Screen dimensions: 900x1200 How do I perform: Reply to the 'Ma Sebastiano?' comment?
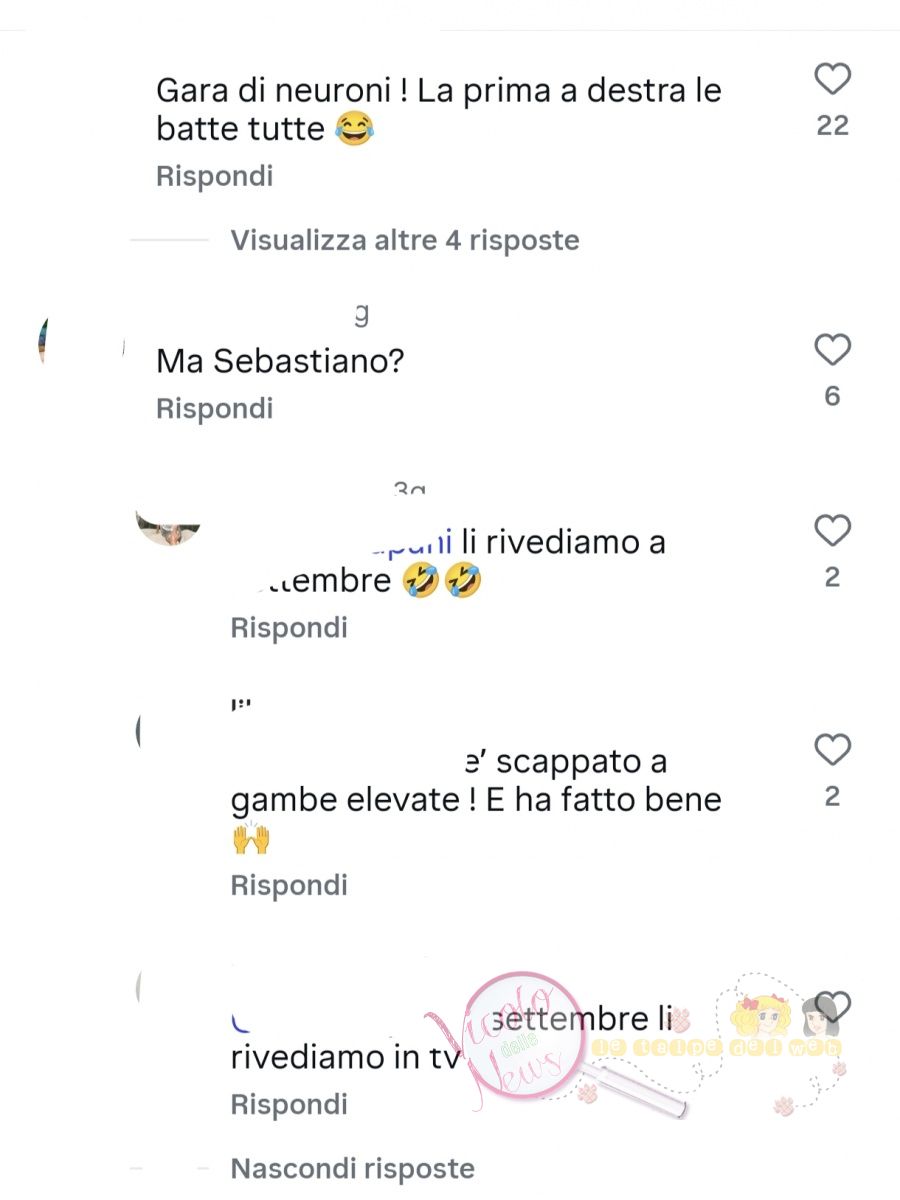click(214, 409)
